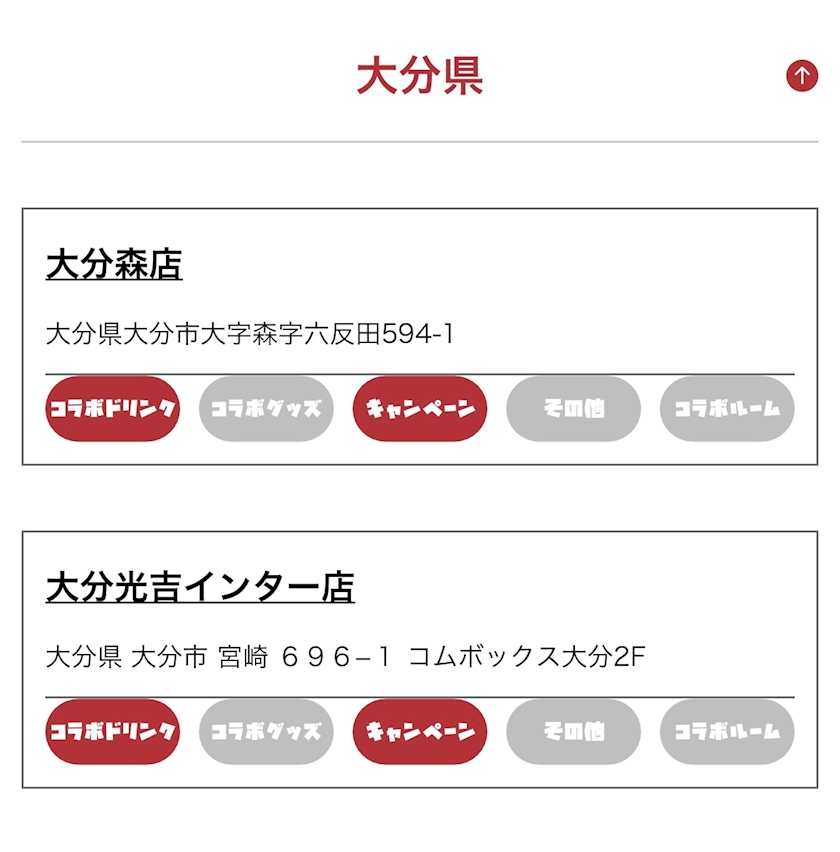The image size is (840, 852).
Task: Tap キャンペーン under 大分森店
Action: click(420, 409)
